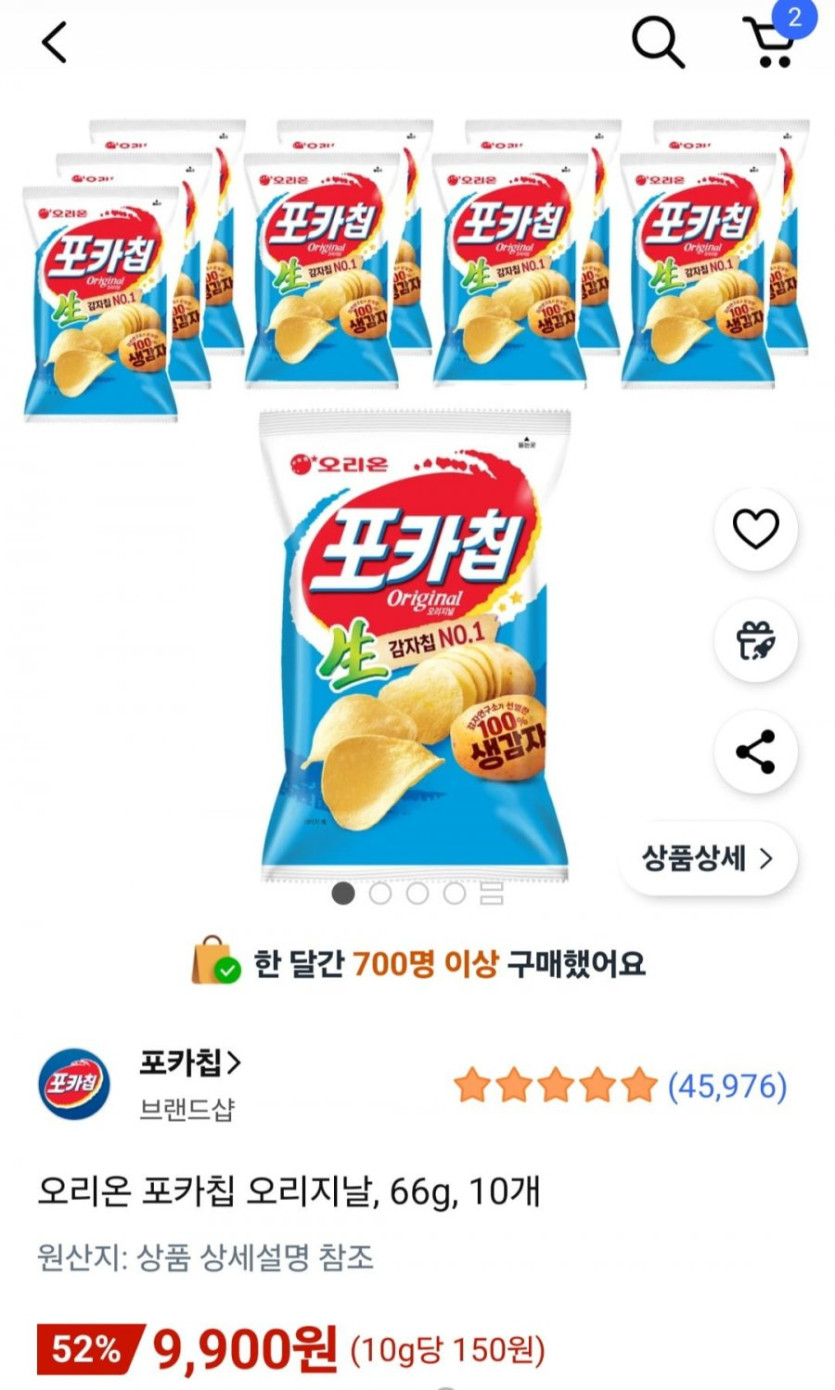Screen dimensions: 835x1390
Task: Open the search icon
Action: click(x=657, y=42)
